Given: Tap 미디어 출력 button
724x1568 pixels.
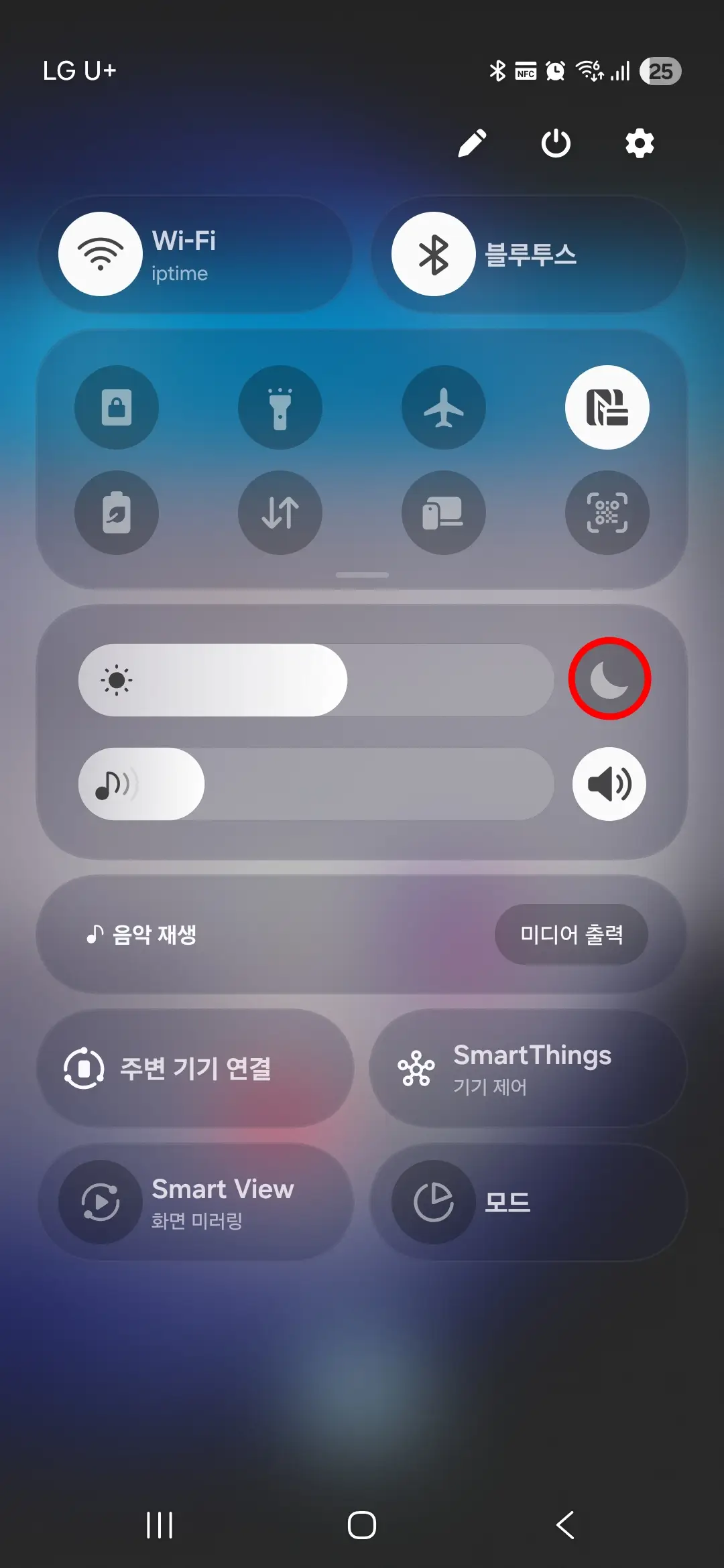Looking at the screenshot, I should (x=572, y=933).
